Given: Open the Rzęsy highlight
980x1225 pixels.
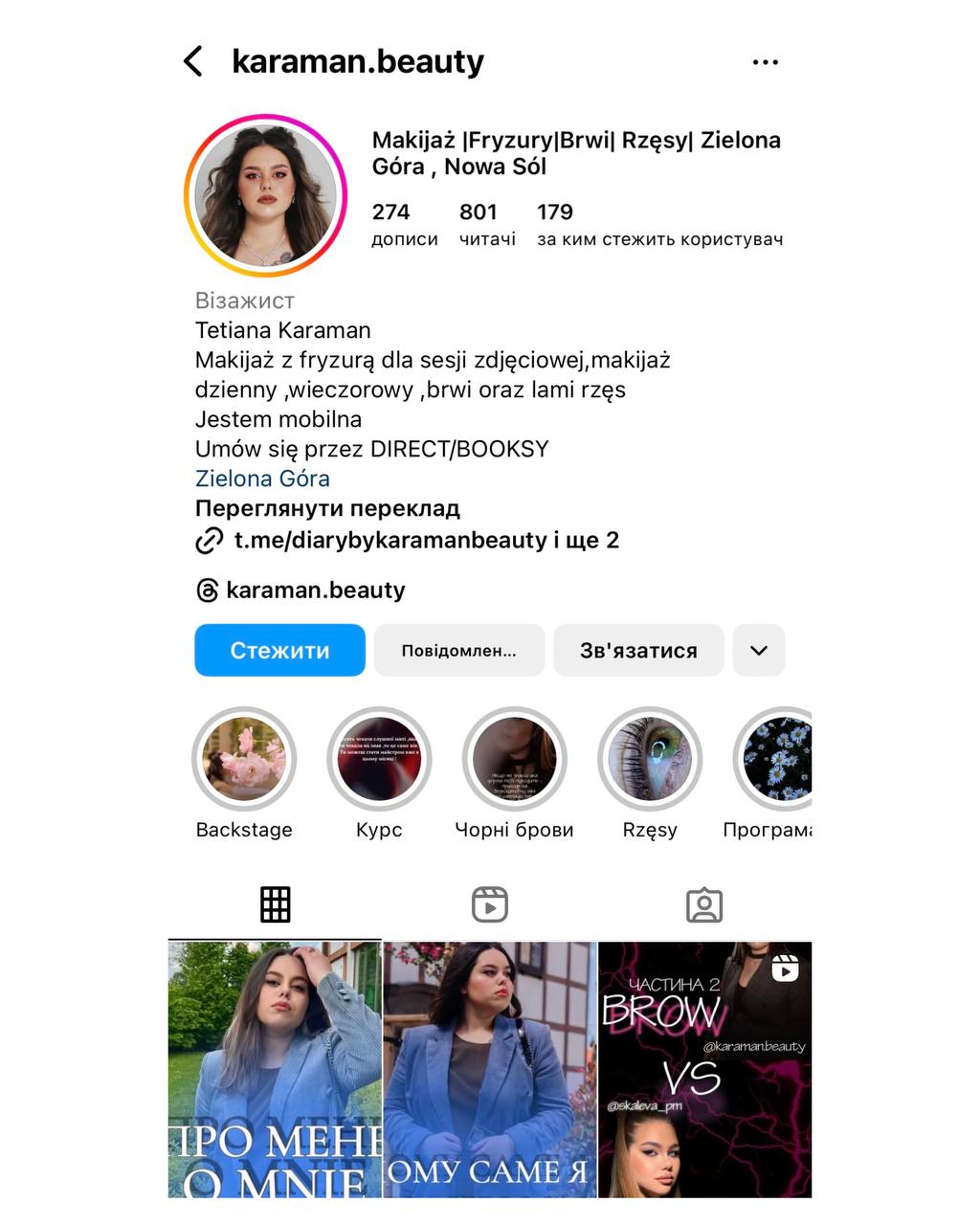Looking at the screenshot, I should click(650, 760).
